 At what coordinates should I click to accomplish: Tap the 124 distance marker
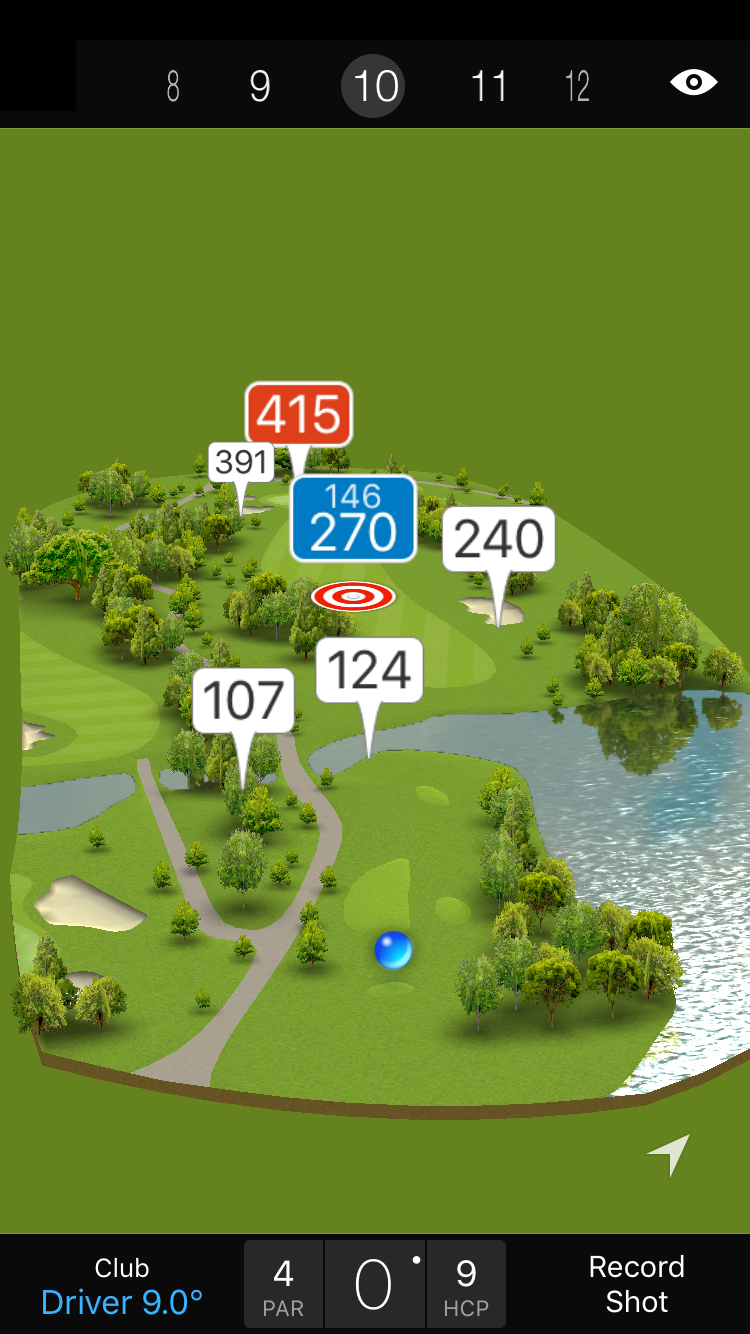click(369, 670)
